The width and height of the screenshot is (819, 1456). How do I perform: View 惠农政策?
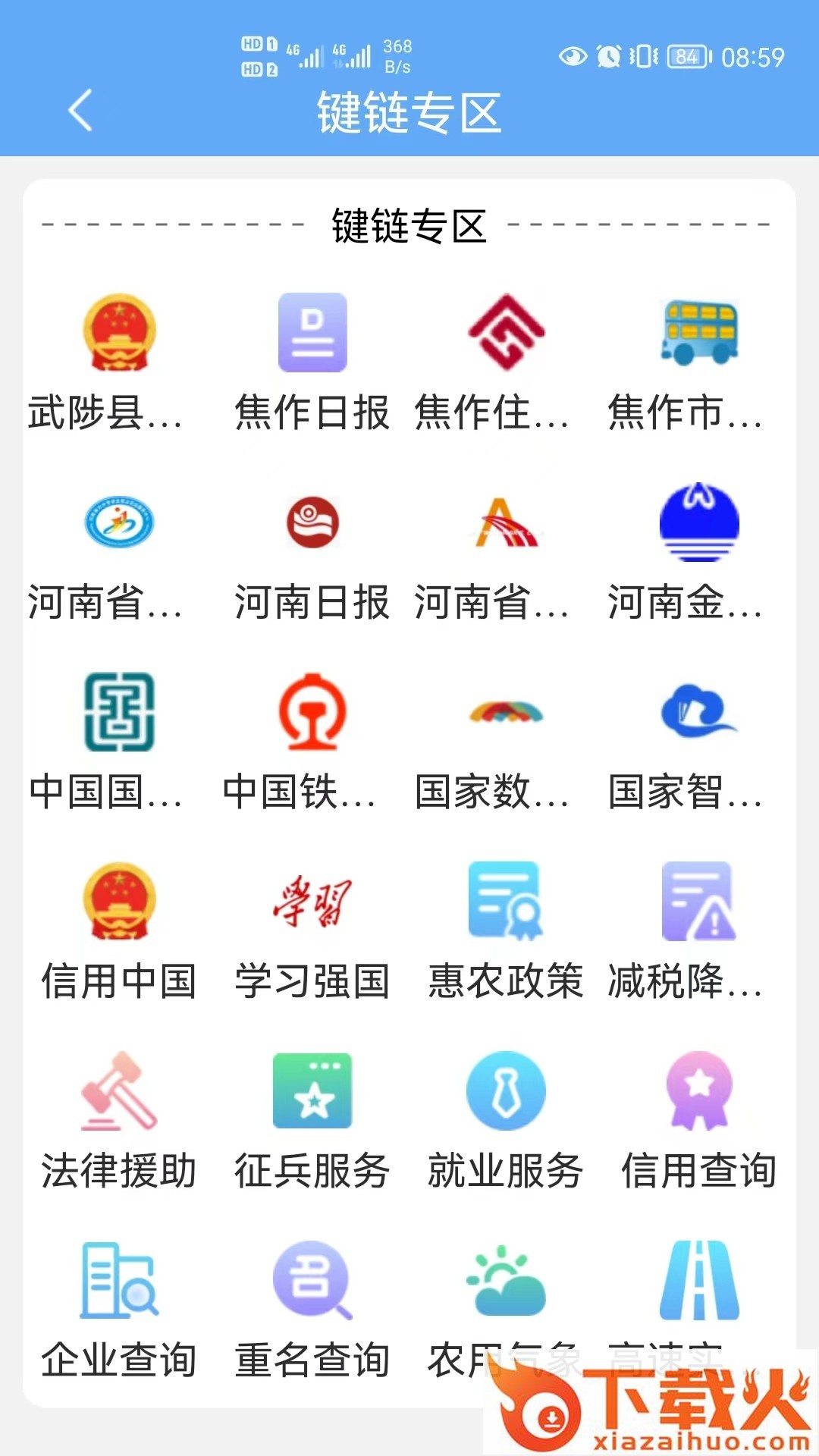[506, 902]
